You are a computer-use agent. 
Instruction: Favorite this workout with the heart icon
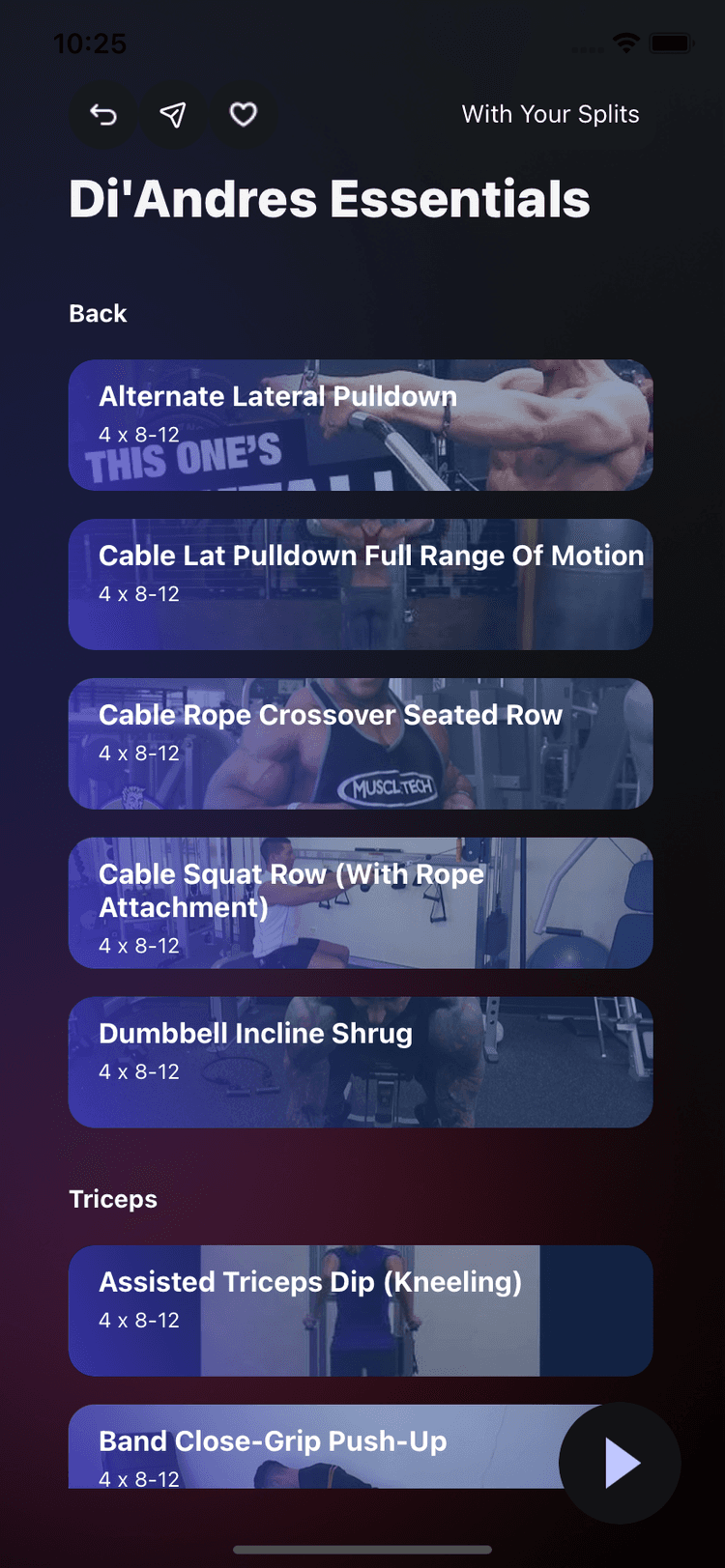(x=243, y=115)
